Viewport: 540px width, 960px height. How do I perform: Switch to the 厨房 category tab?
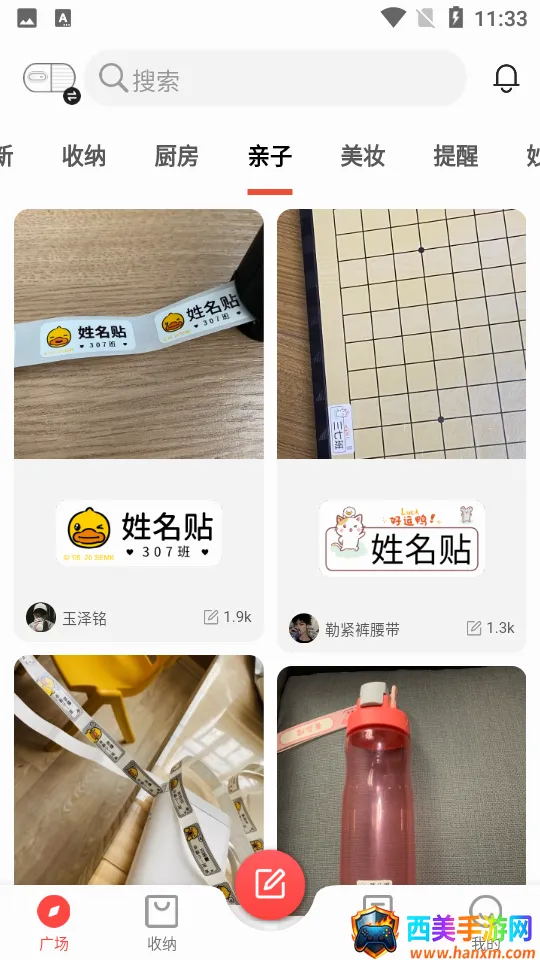click(176, 156)
